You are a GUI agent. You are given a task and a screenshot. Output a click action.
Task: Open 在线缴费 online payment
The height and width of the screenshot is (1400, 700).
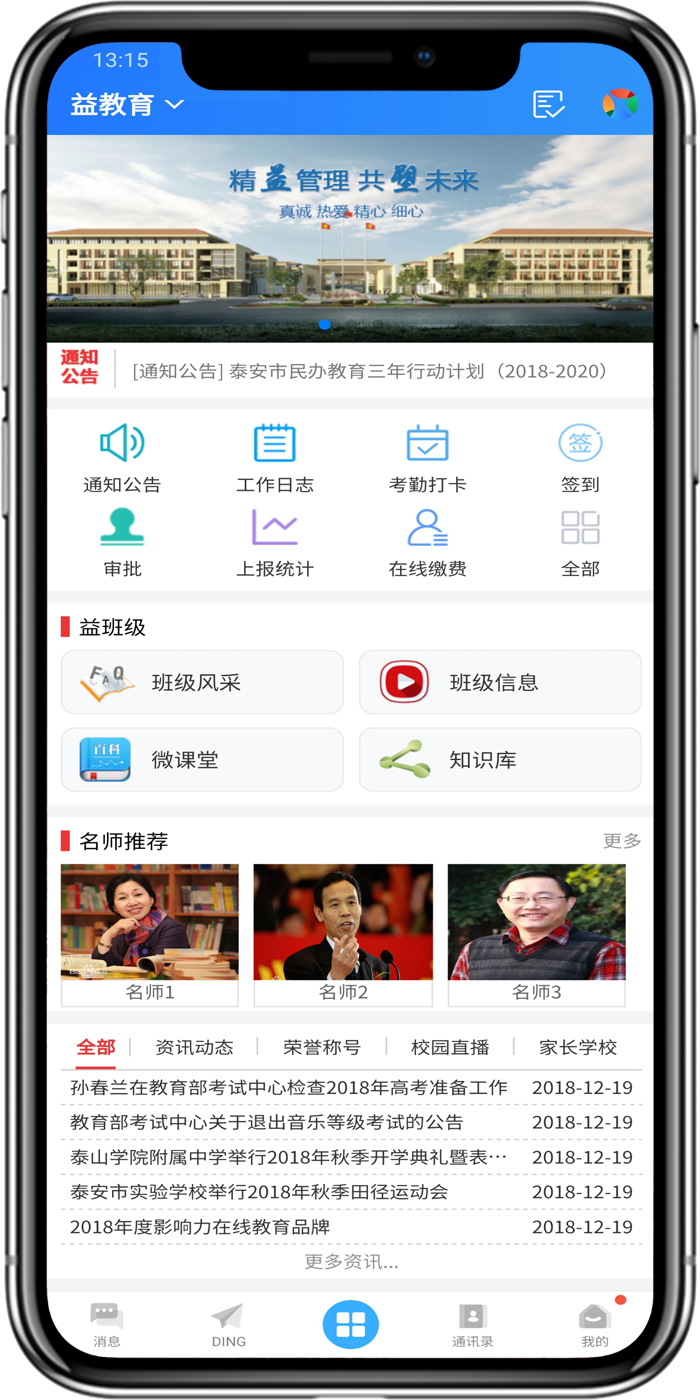pyautogui.click(x=427, y=542)
